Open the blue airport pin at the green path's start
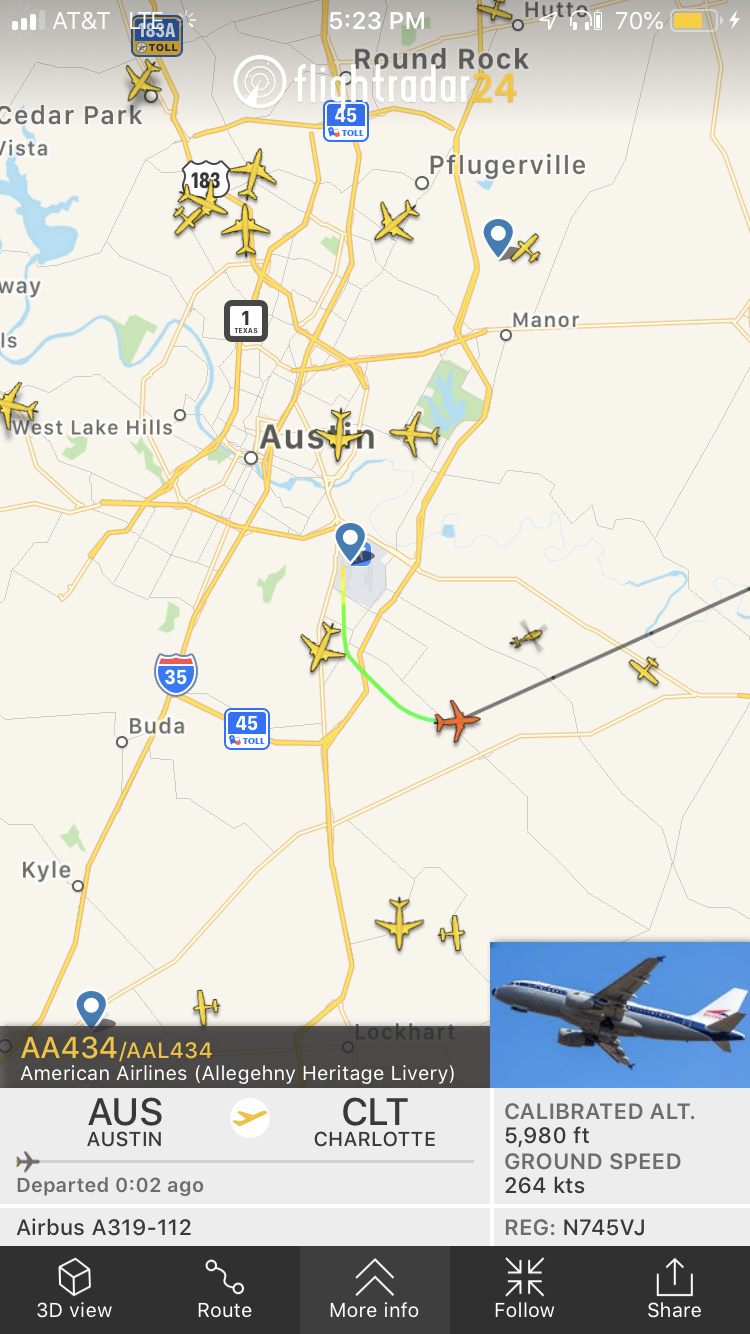The image size is (750, 1334). tap(350, 541)
